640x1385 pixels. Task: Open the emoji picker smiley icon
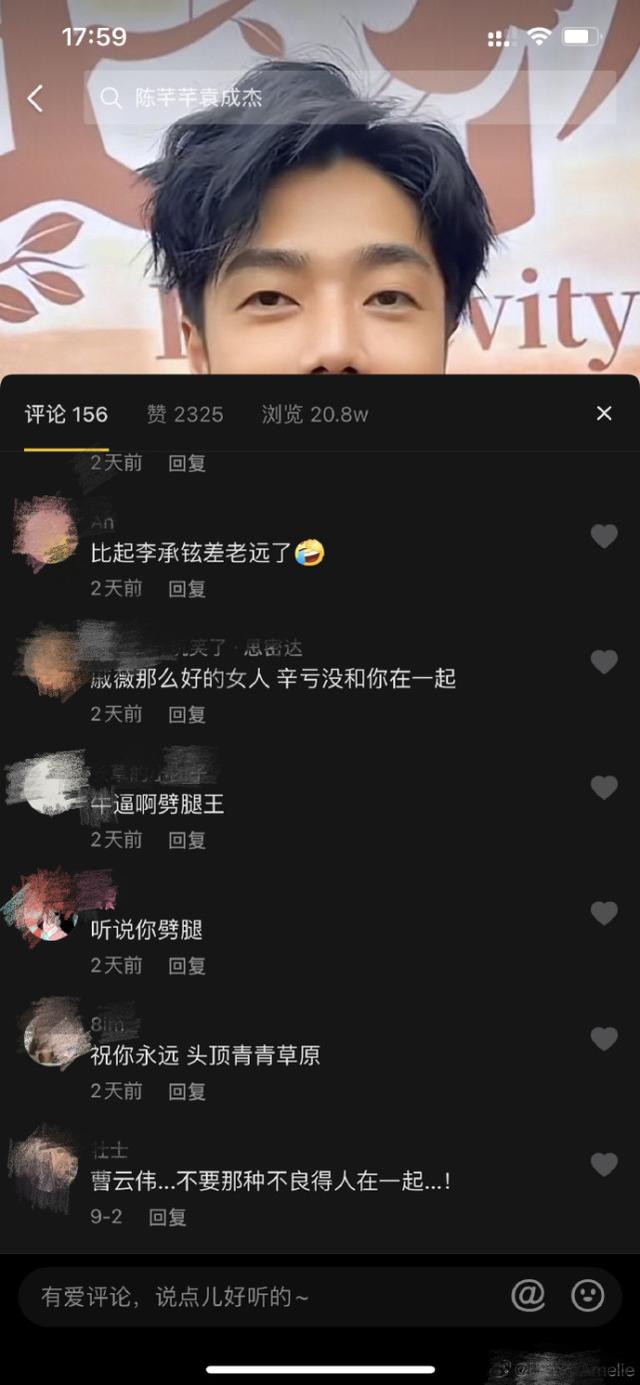(x=588, y=1296)
